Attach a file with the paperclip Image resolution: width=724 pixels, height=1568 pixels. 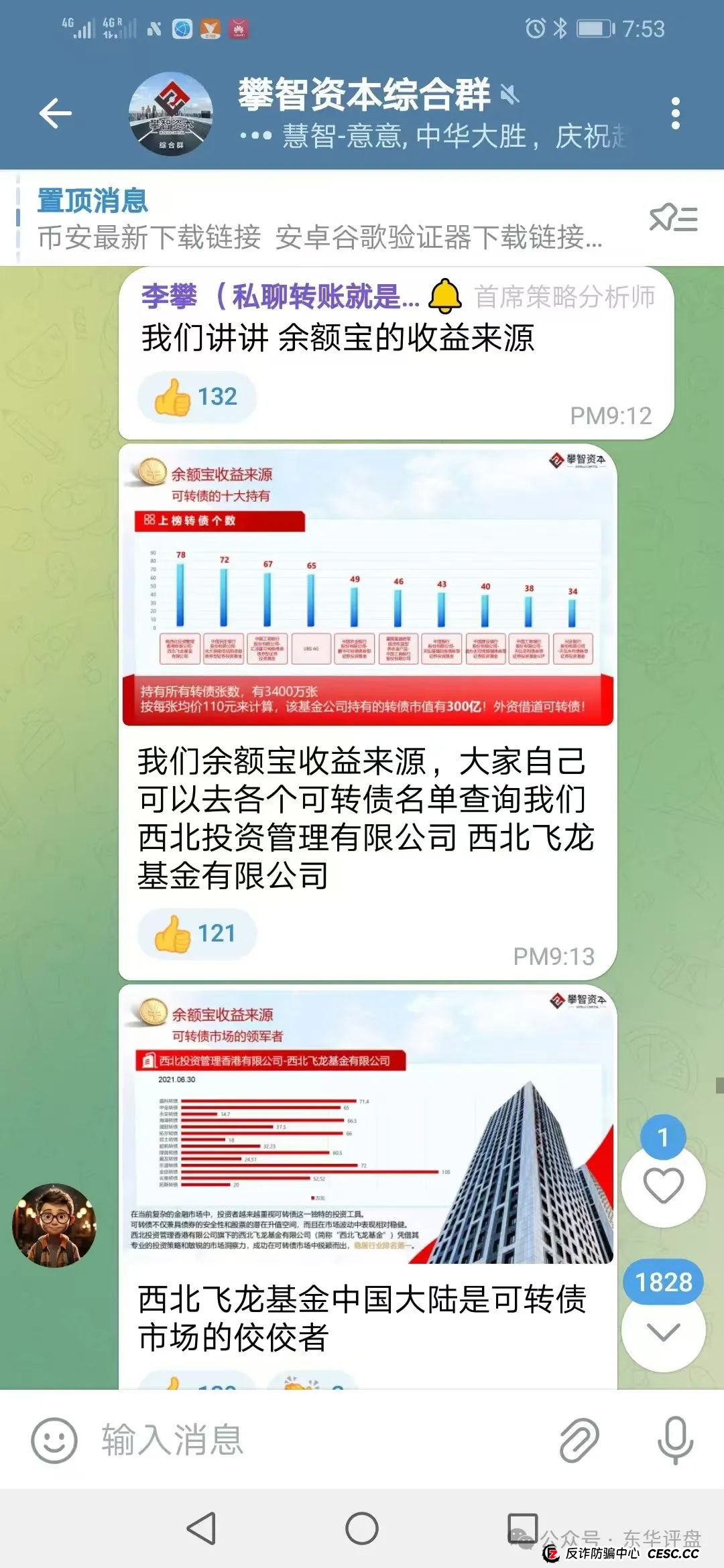tap(579, 1439)
